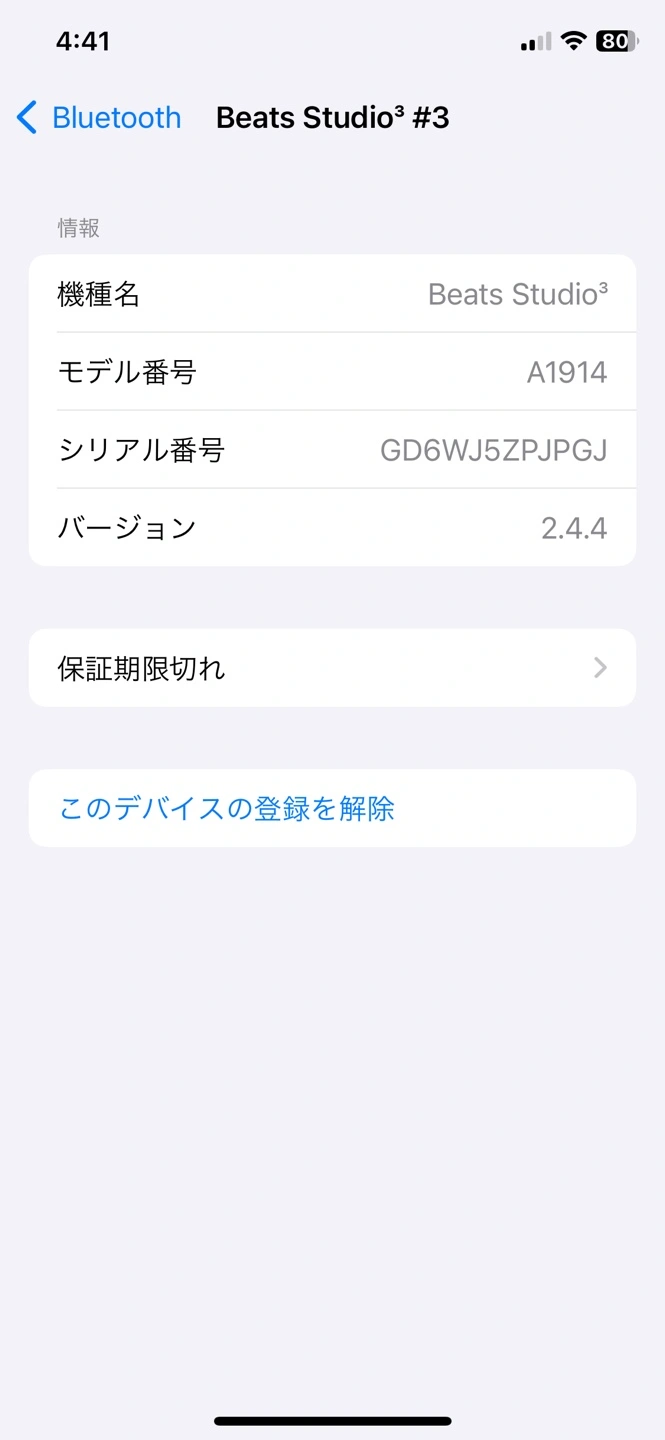Go back to Bluetooth settings
The height and width of the screenshot is (1440, 665).
click(99, 118)
